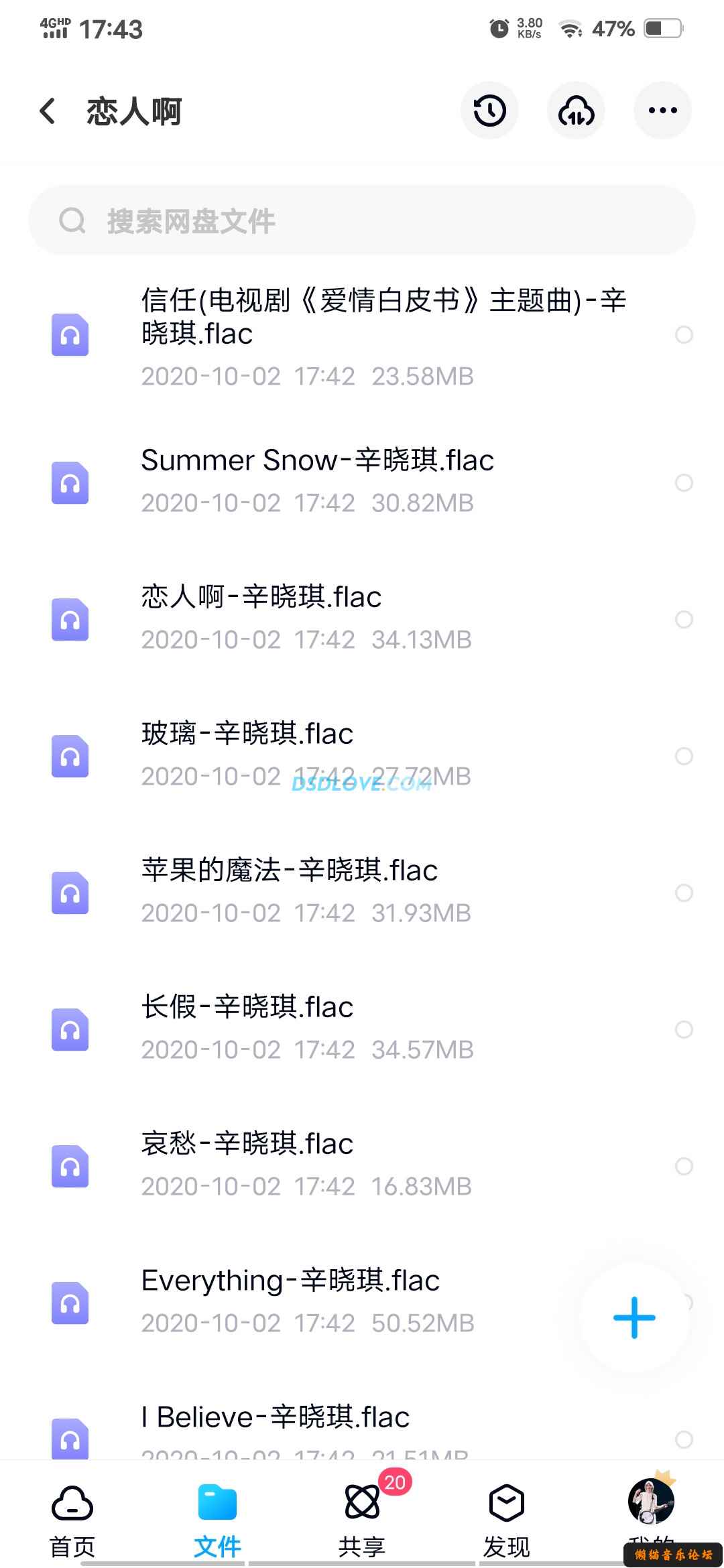Select the checkbox for 信任 主题曲 file
Image resolution: width=724 pixels, height=1568 pixels.
pos(684,334)
